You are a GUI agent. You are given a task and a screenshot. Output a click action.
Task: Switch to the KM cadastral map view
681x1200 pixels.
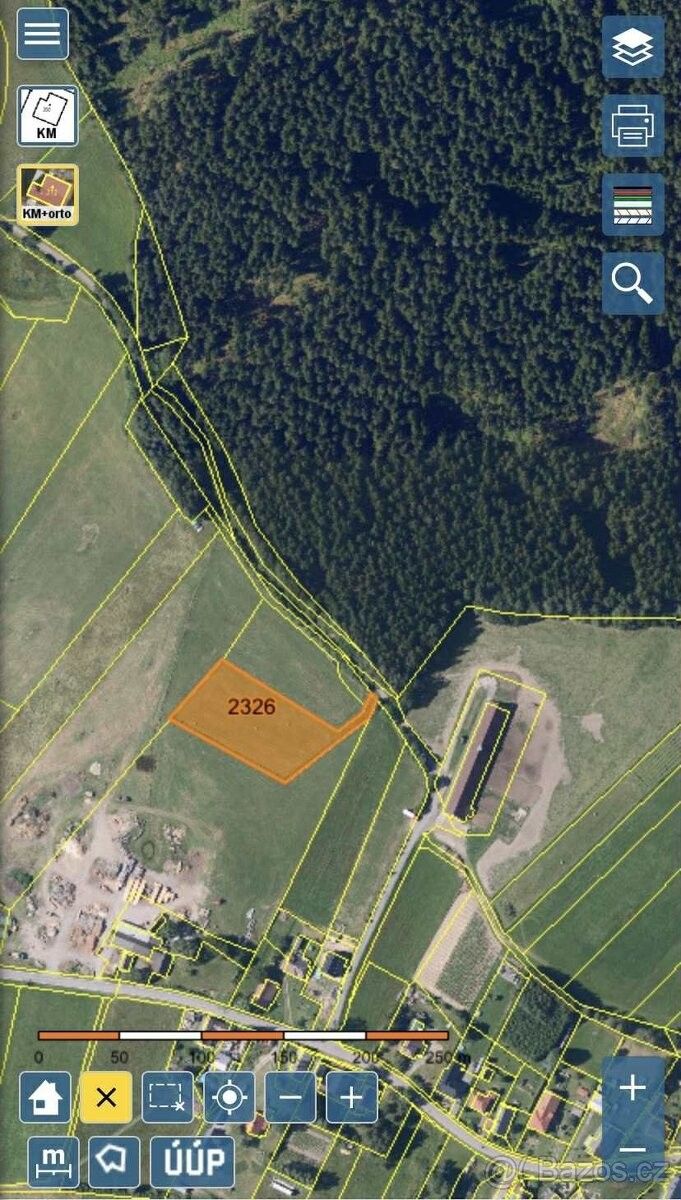(x=47, y=116)
